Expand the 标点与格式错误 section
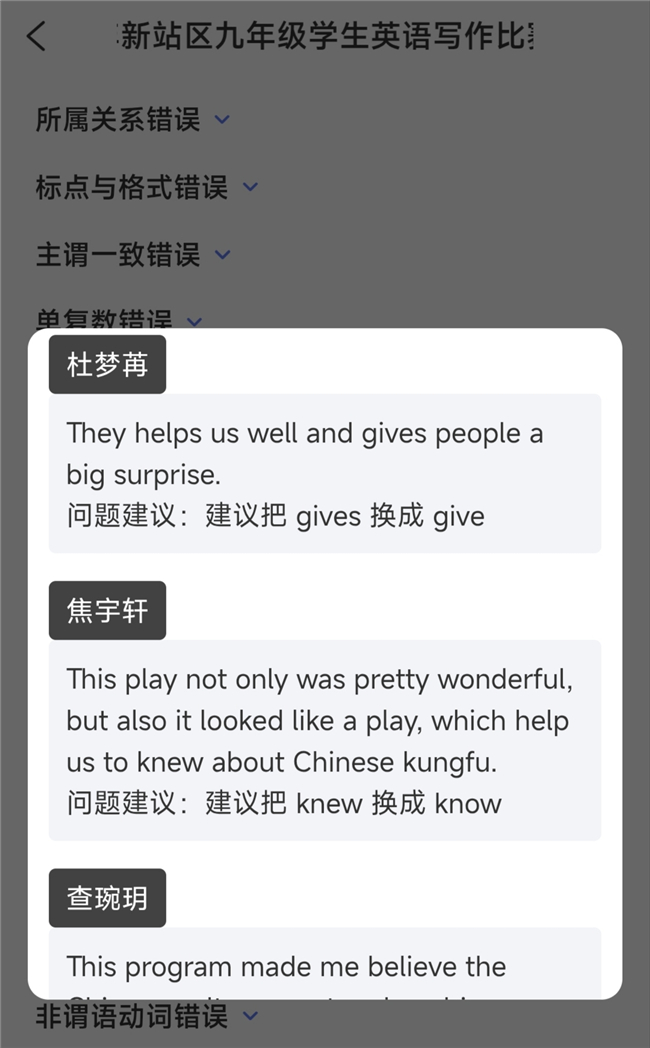Image resolution: width=650 pixels, height=1048 pixels. (x=146, y=187)
